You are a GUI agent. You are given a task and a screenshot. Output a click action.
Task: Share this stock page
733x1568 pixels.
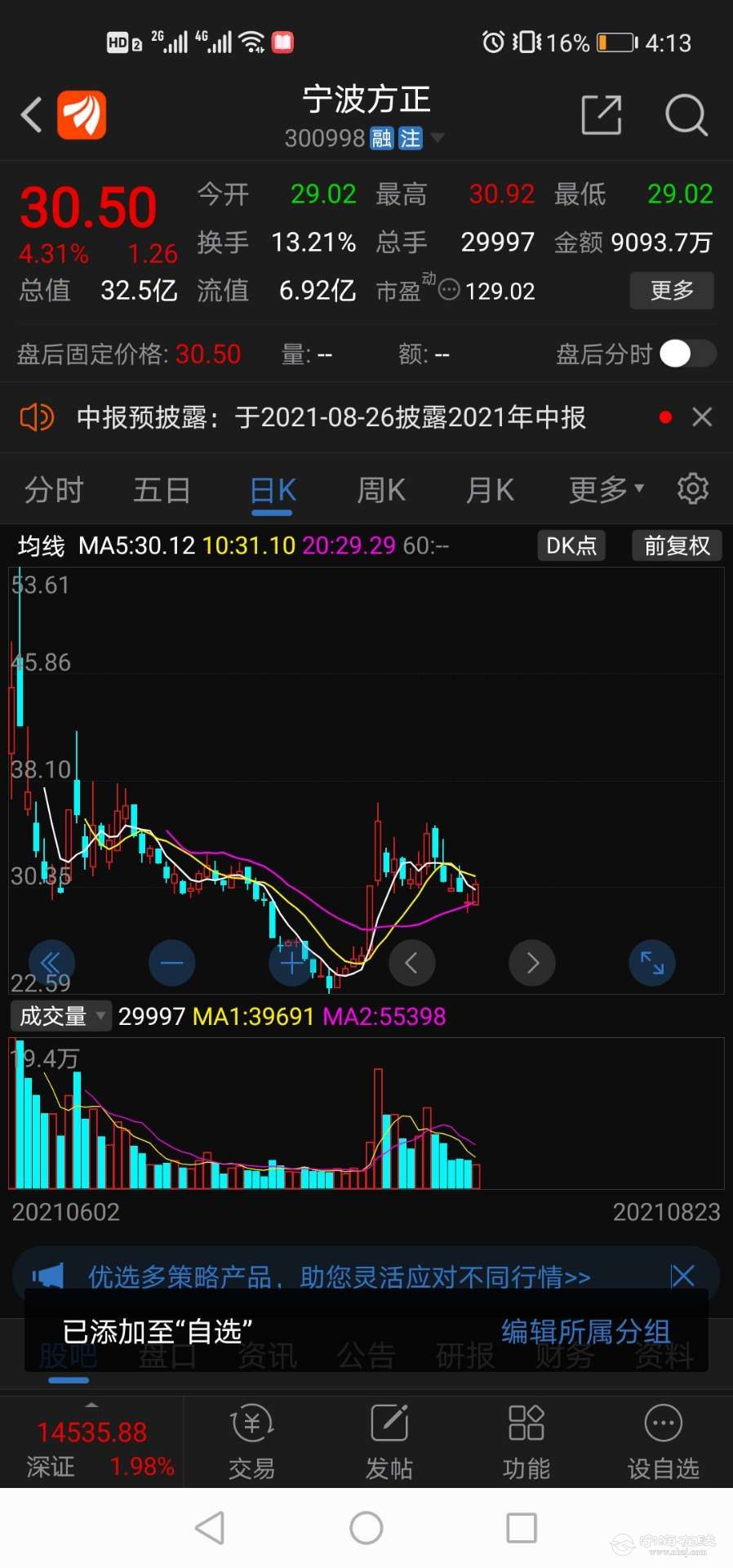click(602, 114)
